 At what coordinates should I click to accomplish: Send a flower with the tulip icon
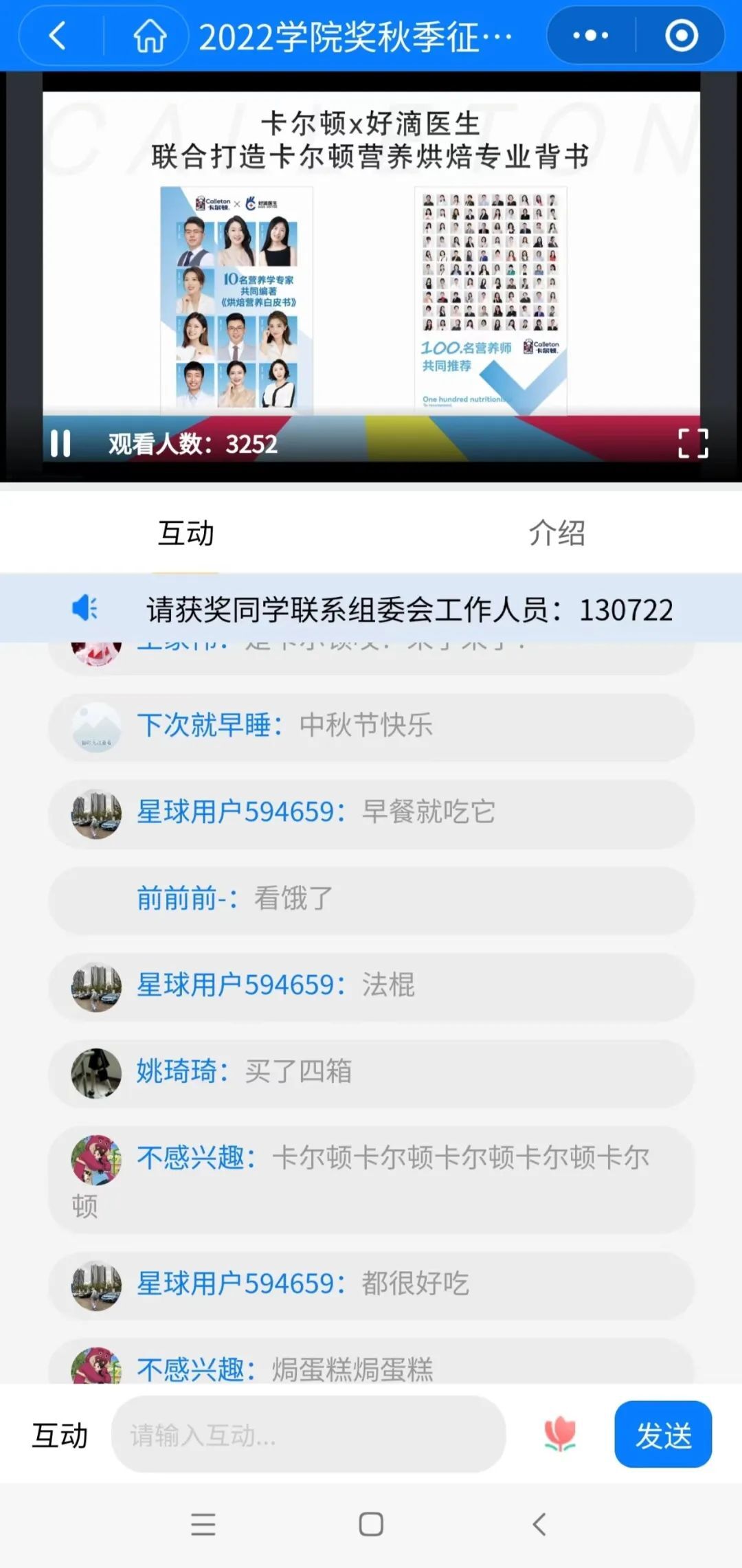pos(560,1435)
